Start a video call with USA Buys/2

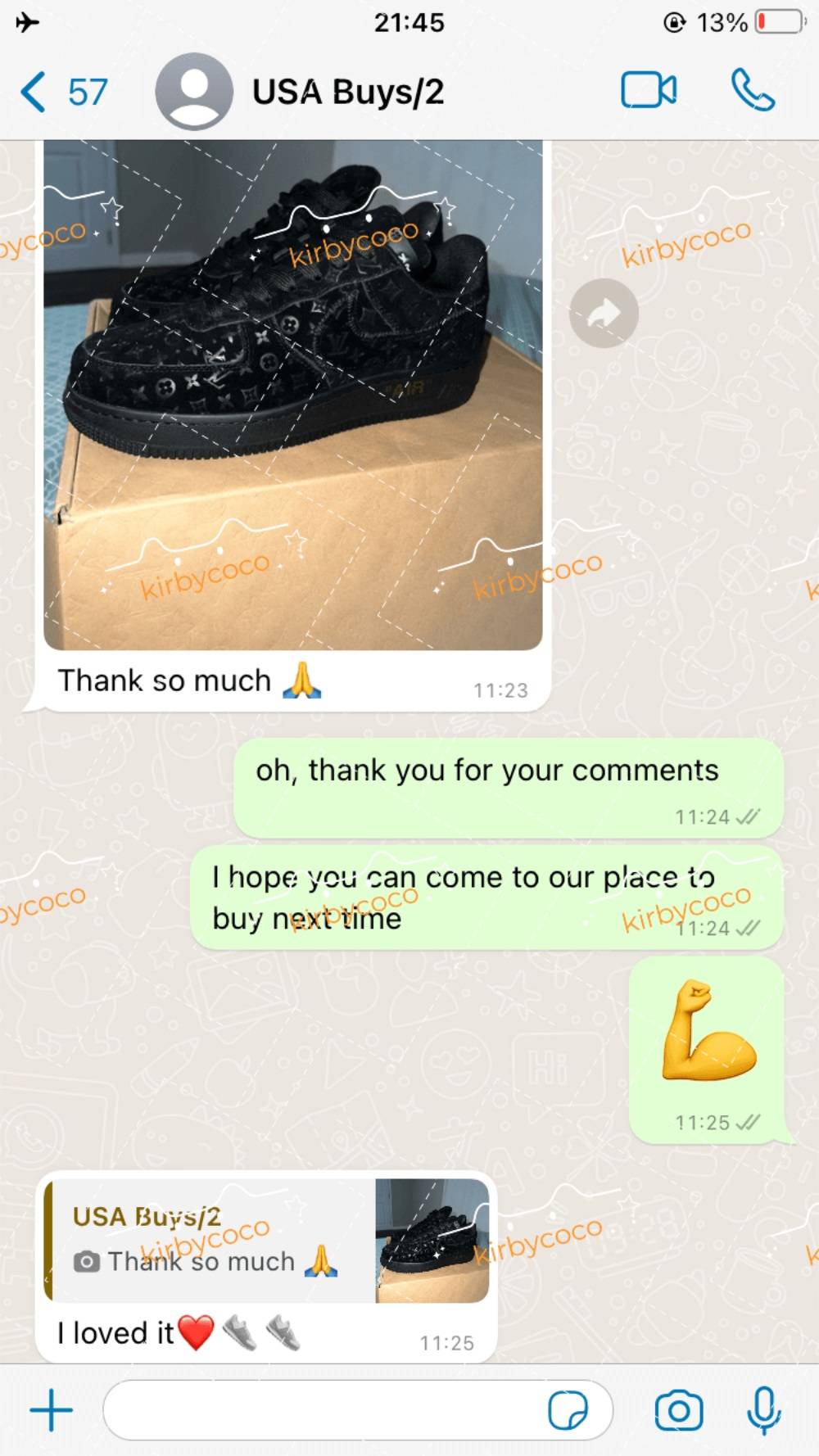coord(649,90)
